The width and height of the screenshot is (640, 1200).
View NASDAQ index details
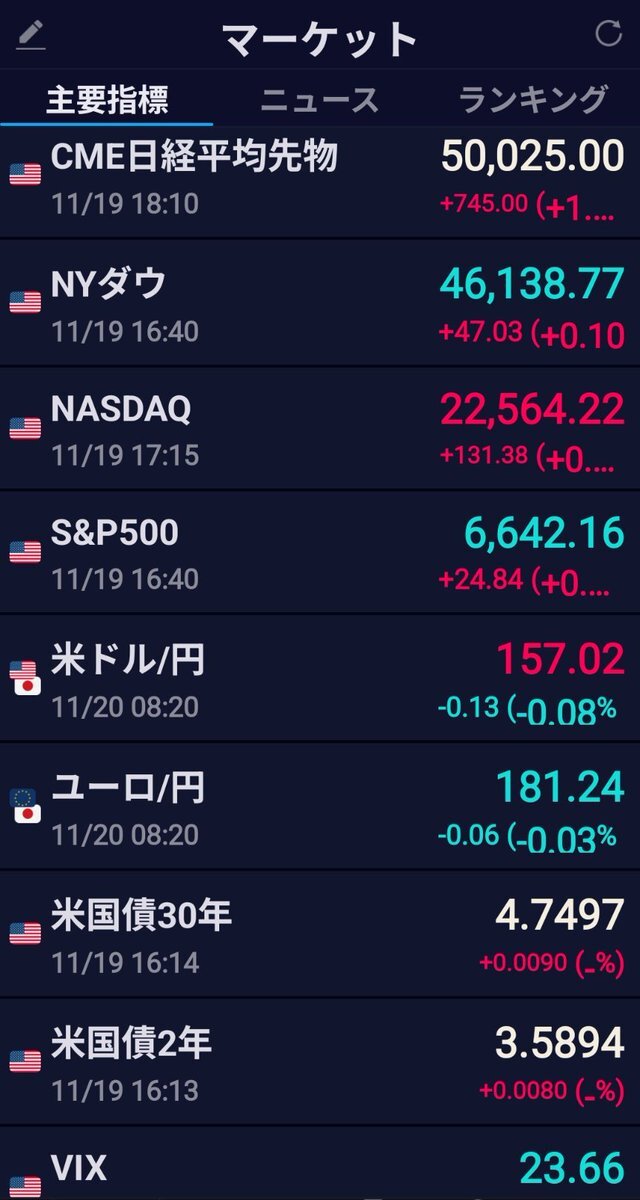click(x=320, y=430)
